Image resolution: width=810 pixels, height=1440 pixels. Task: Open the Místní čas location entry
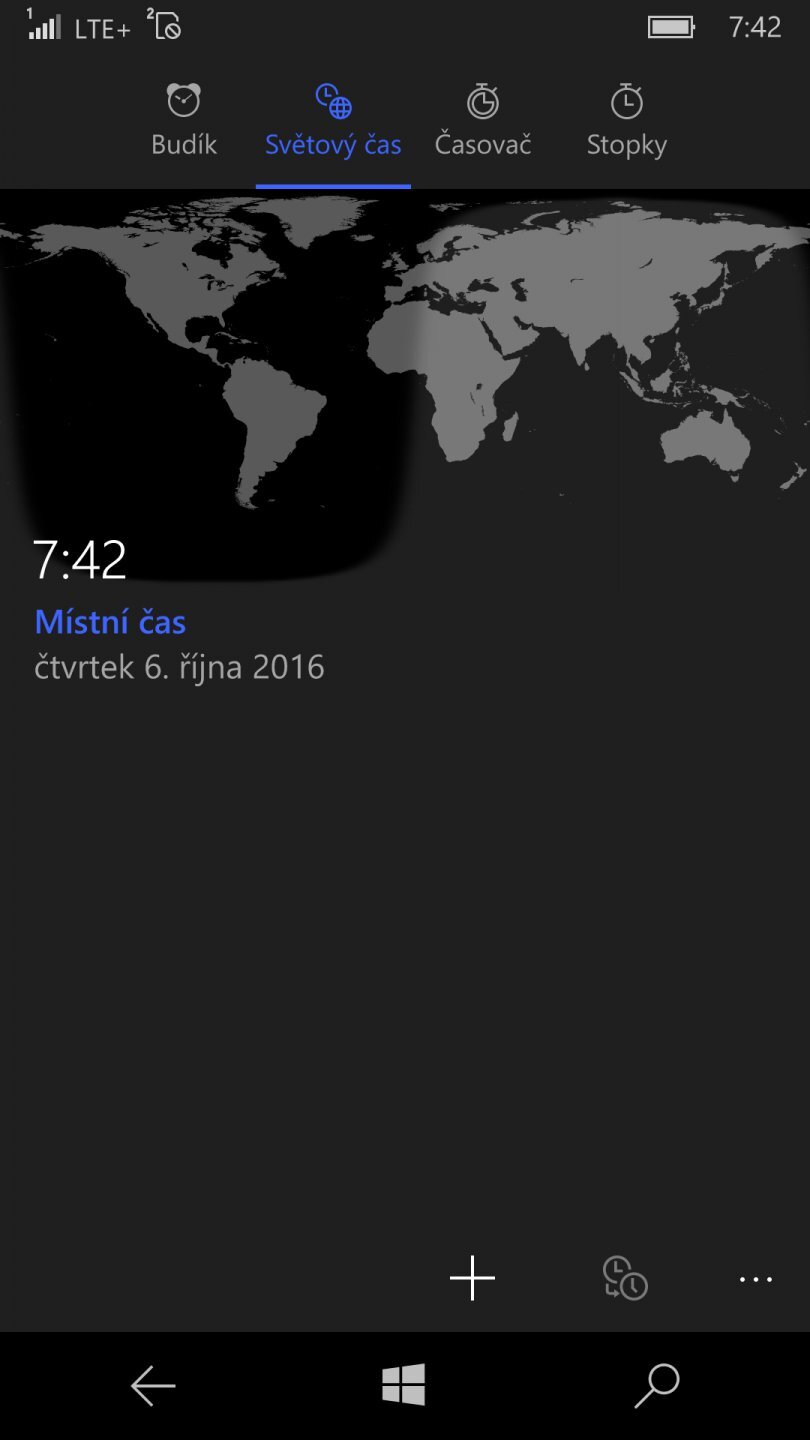tap(110, 622)
